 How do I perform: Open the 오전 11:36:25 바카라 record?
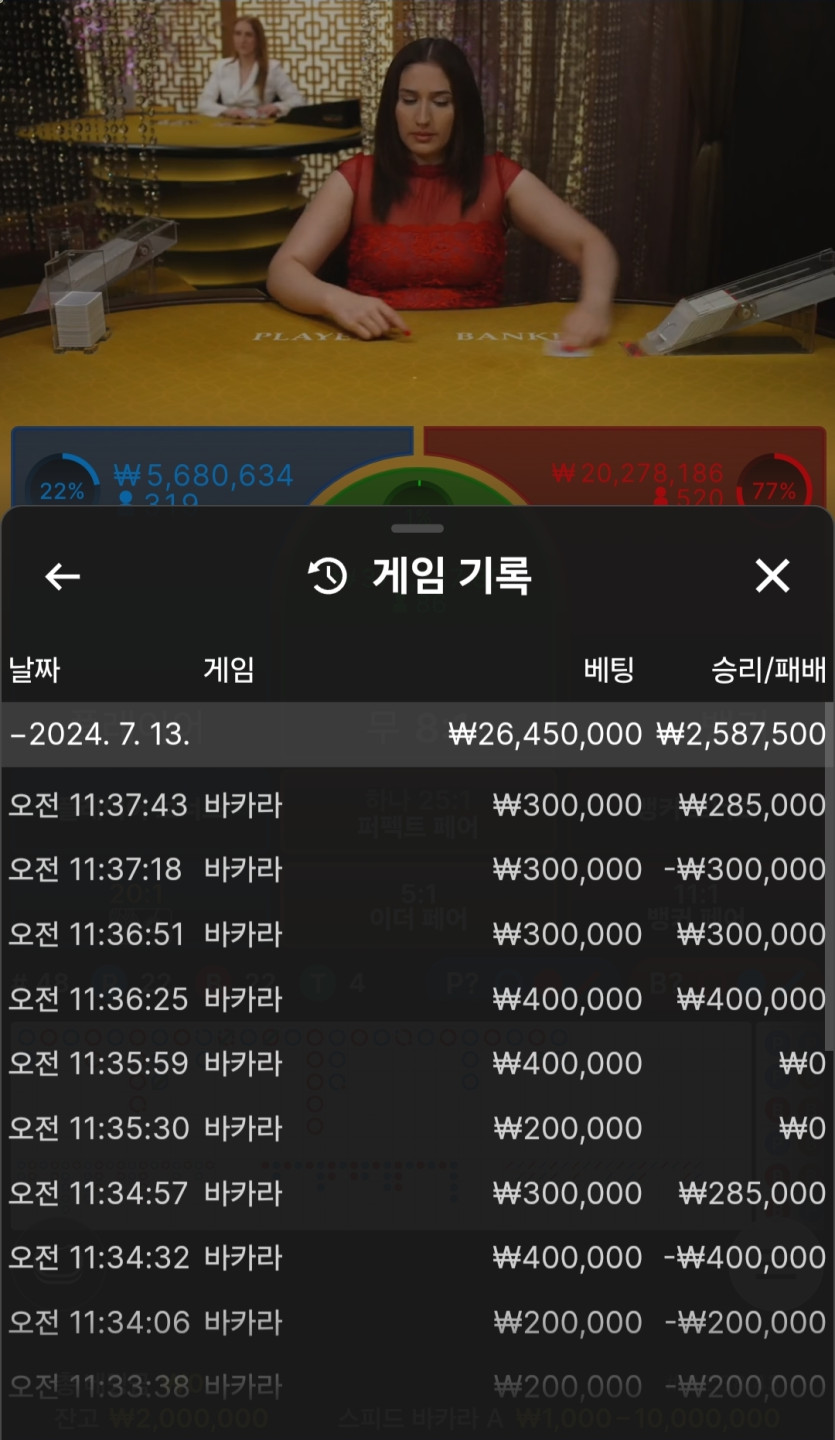click(417, 999)
